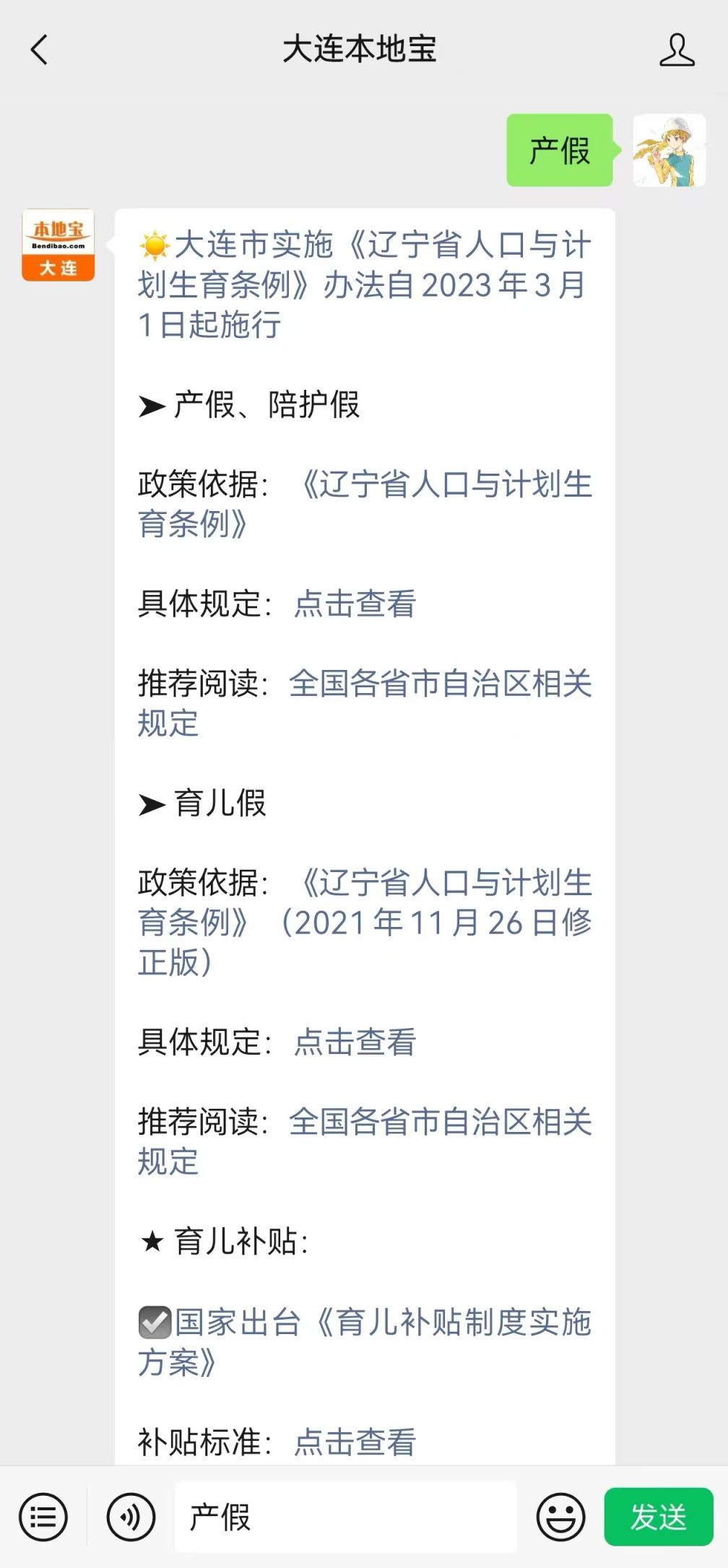Viewport: 728px width, 1568px height.
Task: Open the service menu list icon
Action: coord(43,1517)
